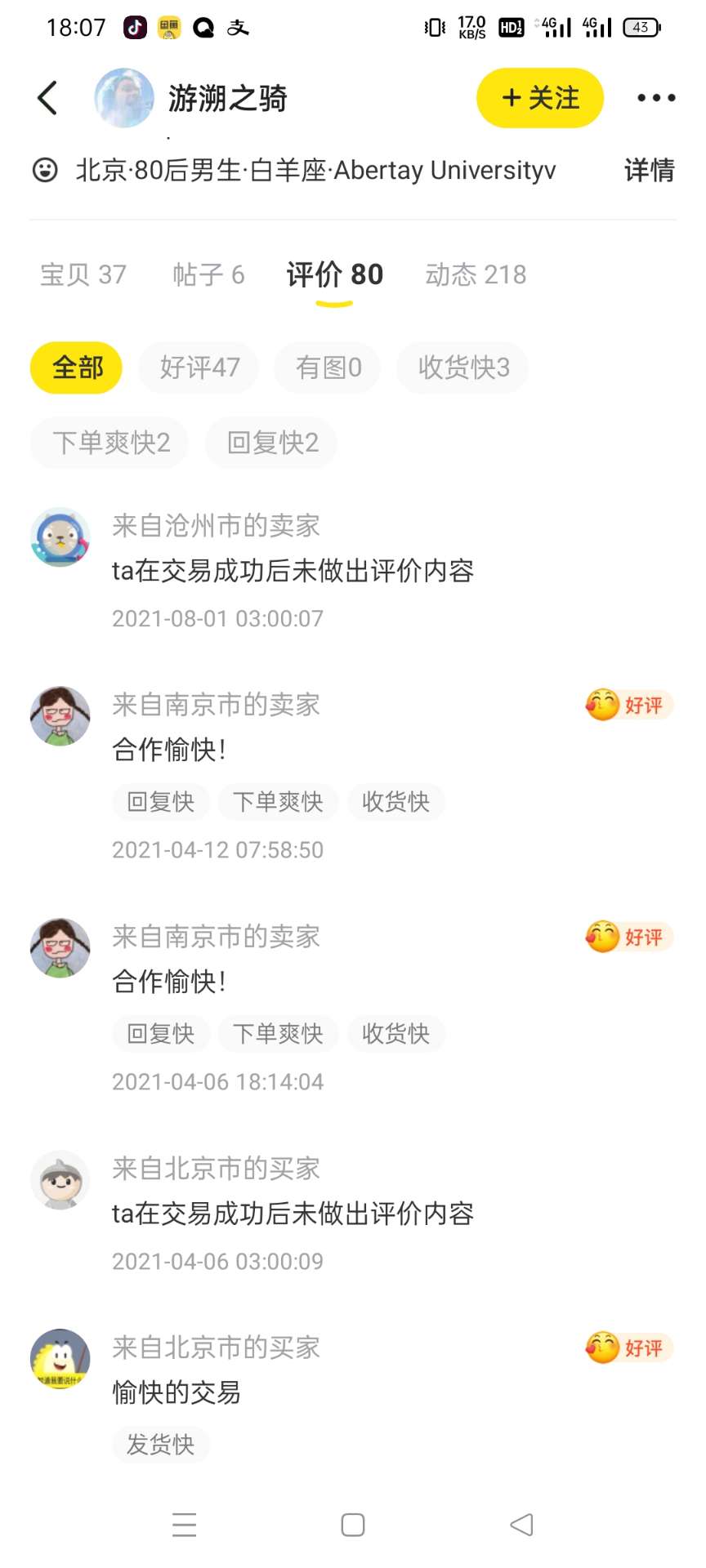Filter reviews by 收货快3 chip
This screenshot has height=1568, width=706.
click(463, 367)
